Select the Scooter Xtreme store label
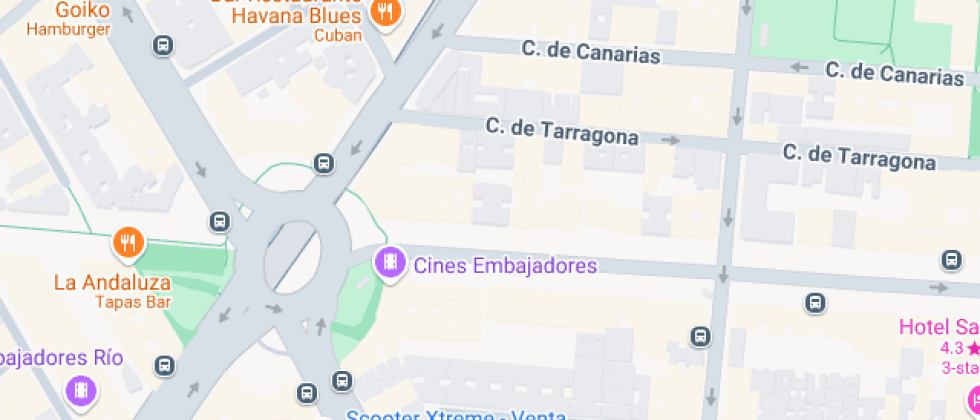The image size is (980, 420). pyautogui.click(x=455, y=414)
